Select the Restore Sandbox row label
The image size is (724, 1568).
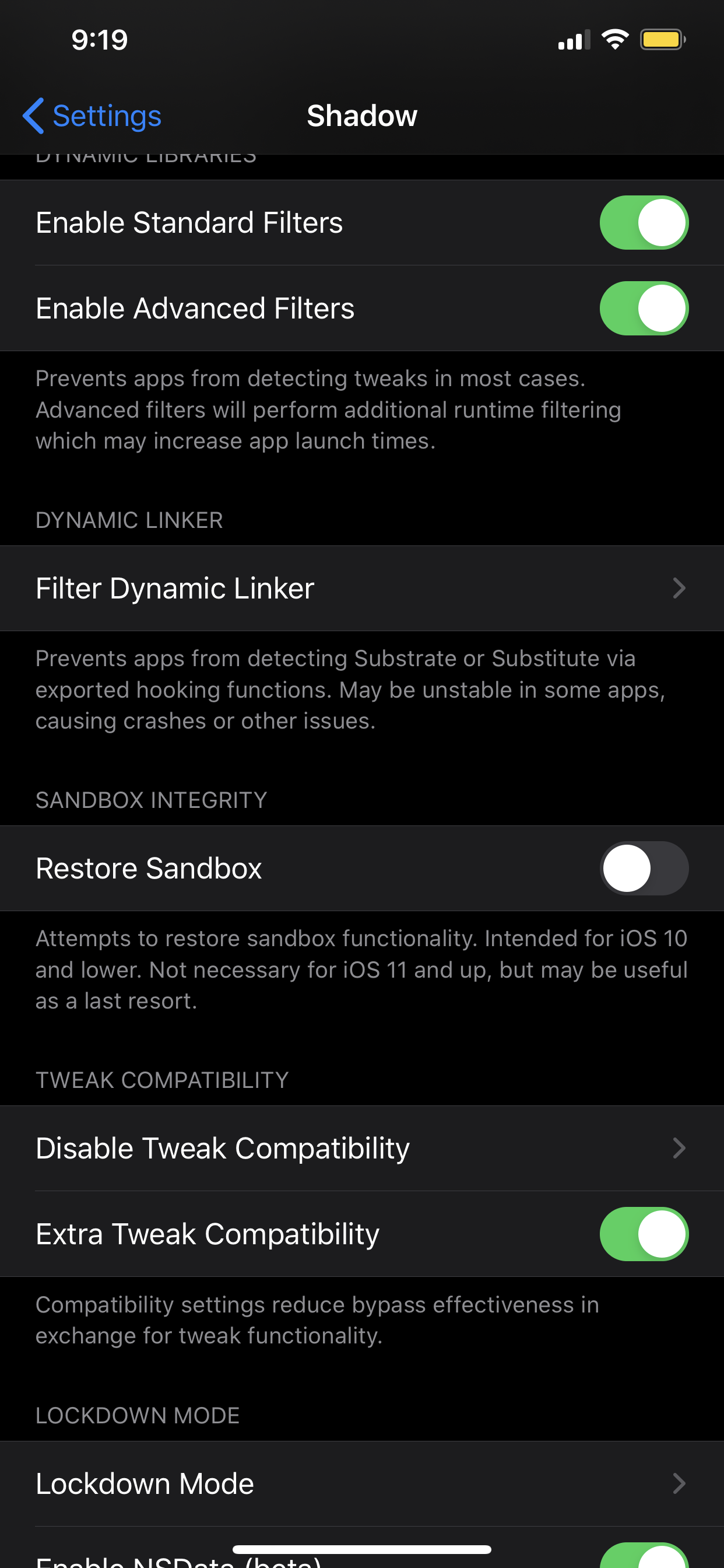[x=149, y=869]
